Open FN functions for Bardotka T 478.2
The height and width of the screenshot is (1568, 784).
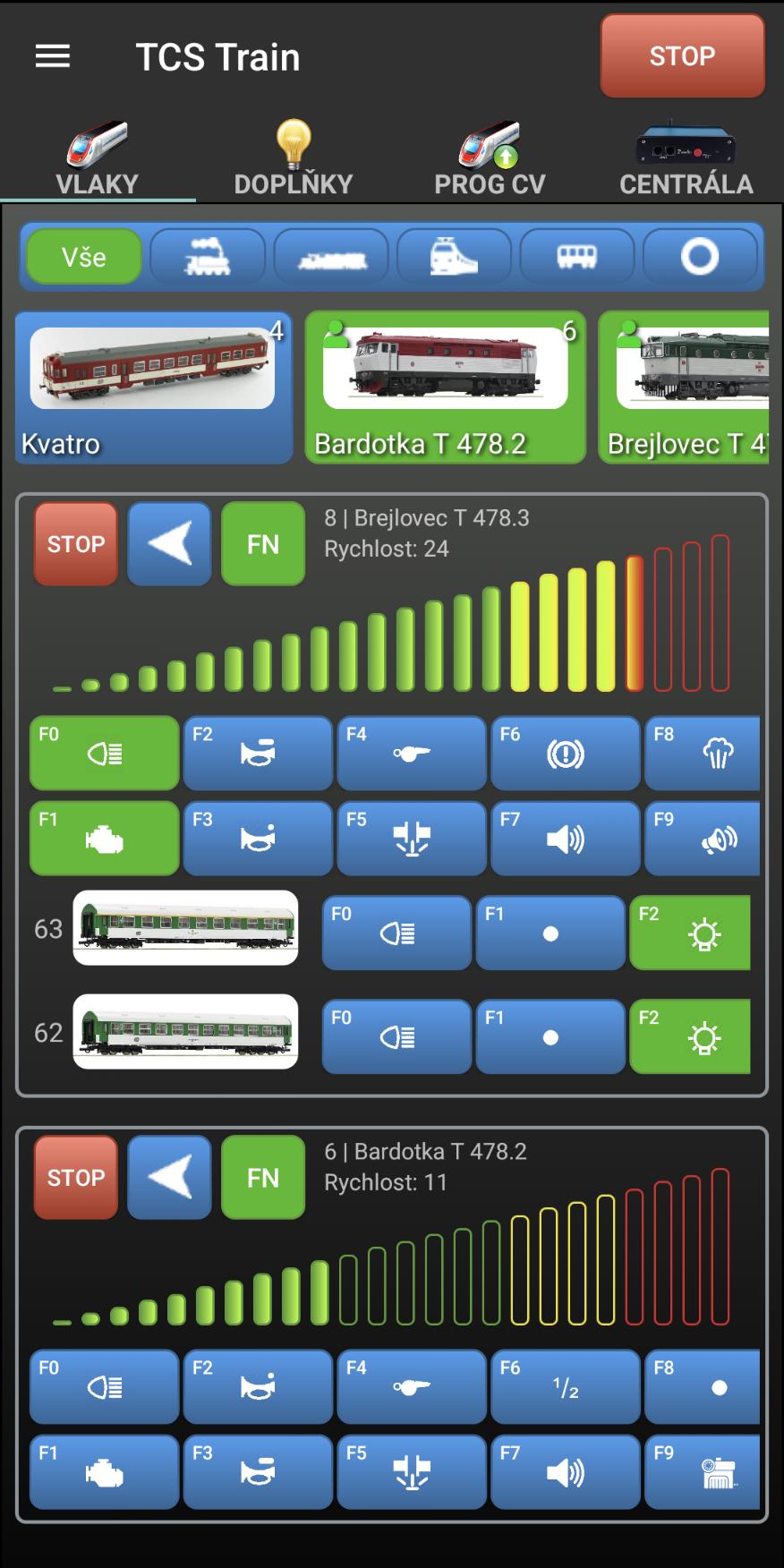tap(262, 1178)
